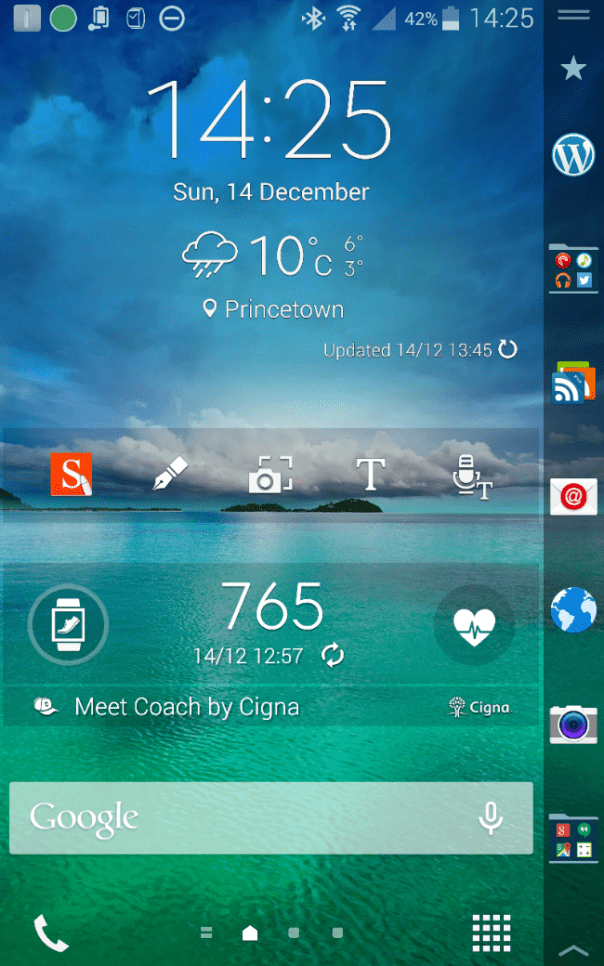Launch the pen action memo
Image resolution: width=604 pixels, height=966 pixels.
[x=165, y=476]
